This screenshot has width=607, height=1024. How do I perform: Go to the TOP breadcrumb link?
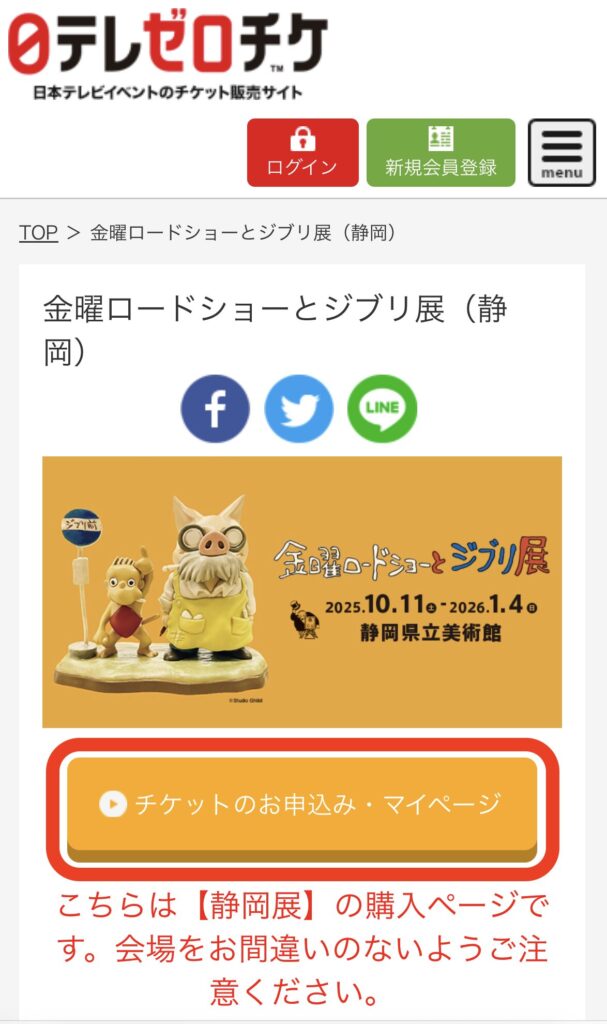38,232
